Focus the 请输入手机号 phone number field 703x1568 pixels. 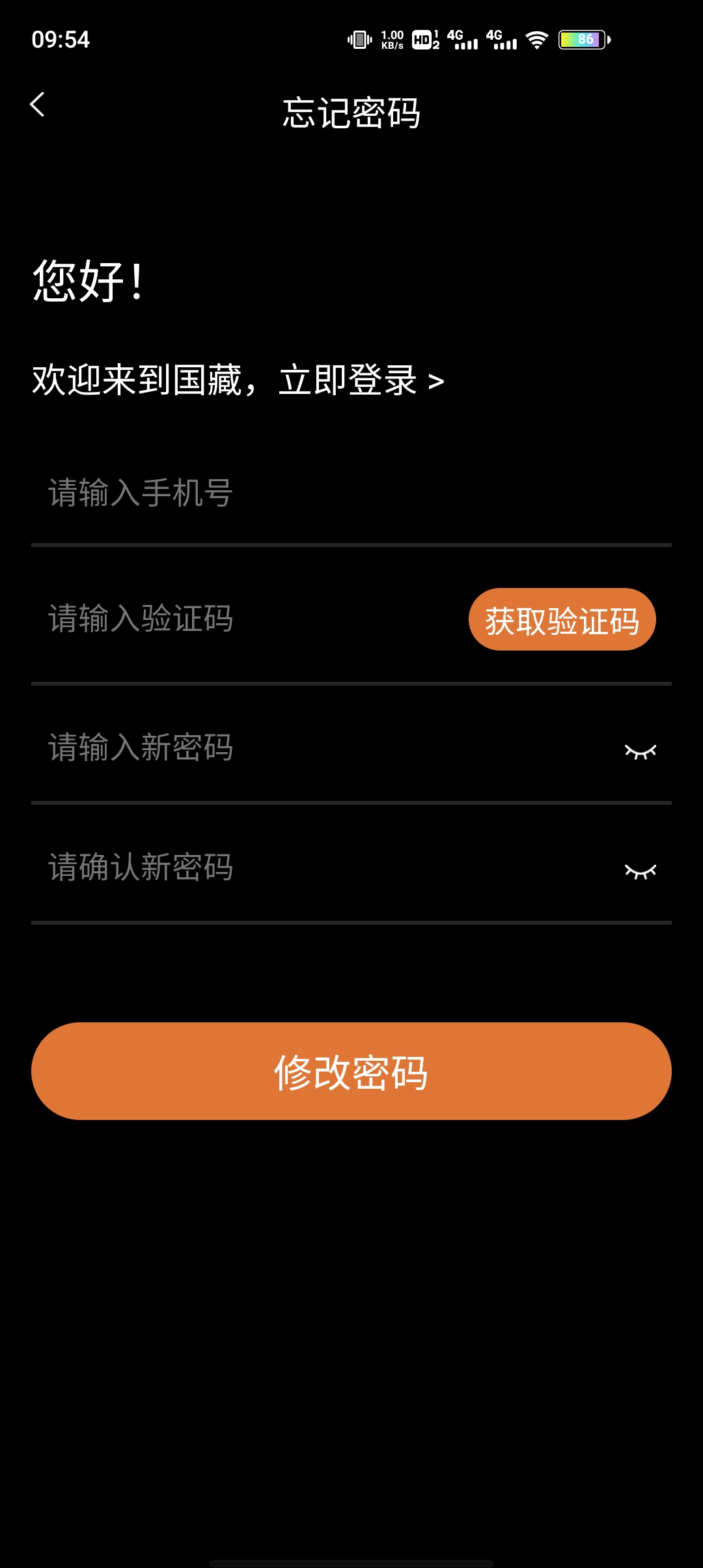pyautogui.click(x=260, y=495)
